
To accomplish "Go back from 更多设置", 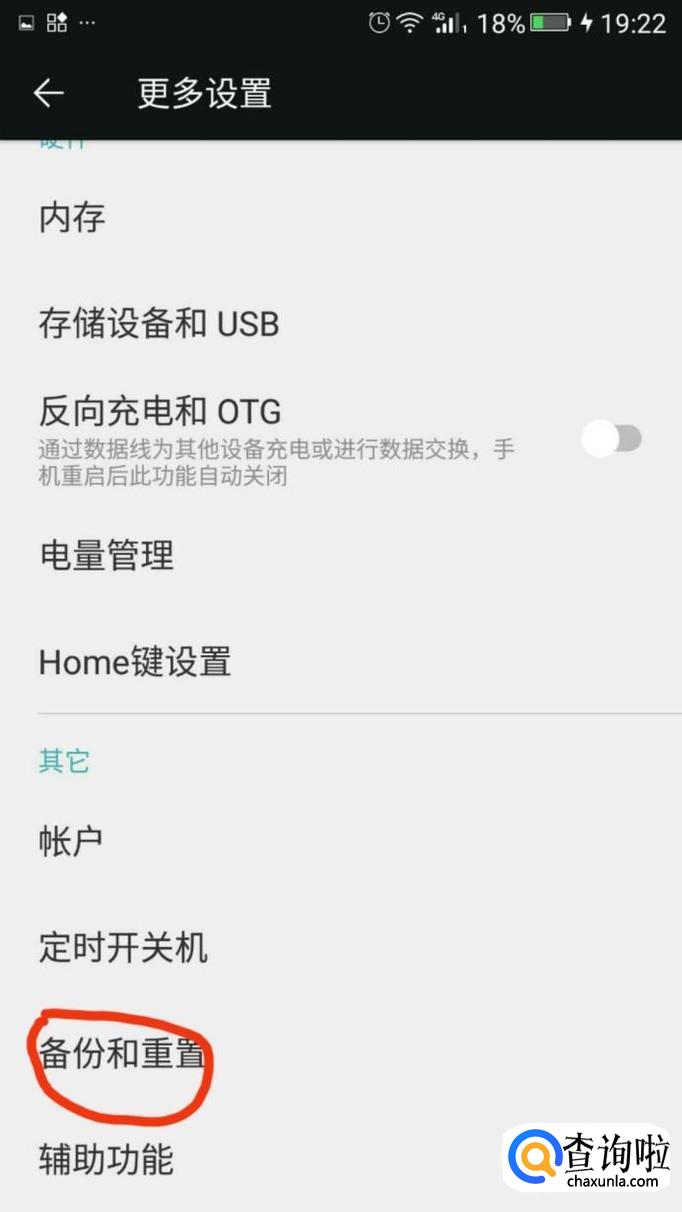I will tap(48, 94).
